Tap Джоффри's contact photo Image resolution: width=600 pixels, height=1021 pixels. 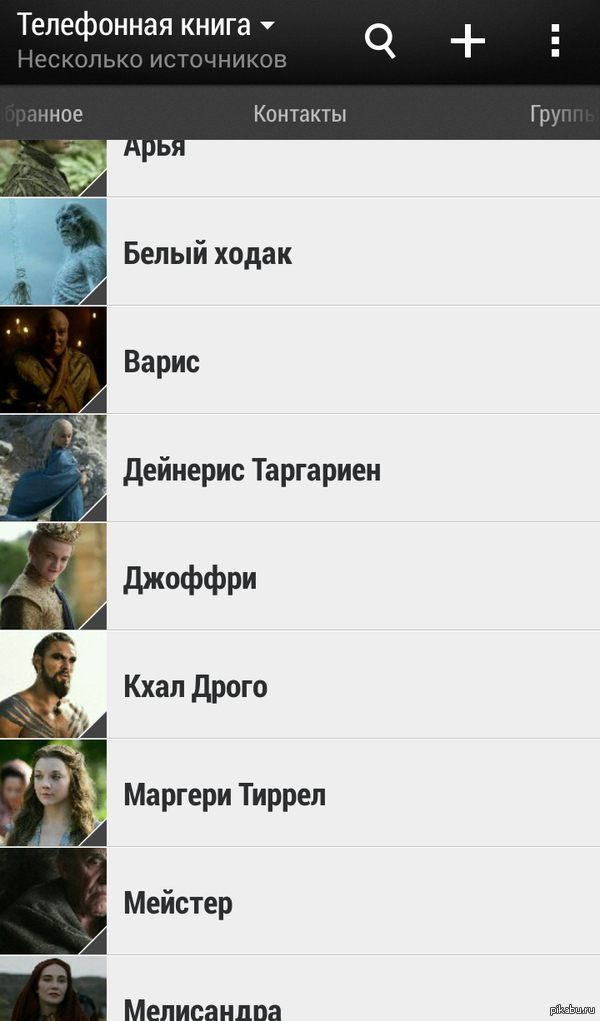pos(53,577)
